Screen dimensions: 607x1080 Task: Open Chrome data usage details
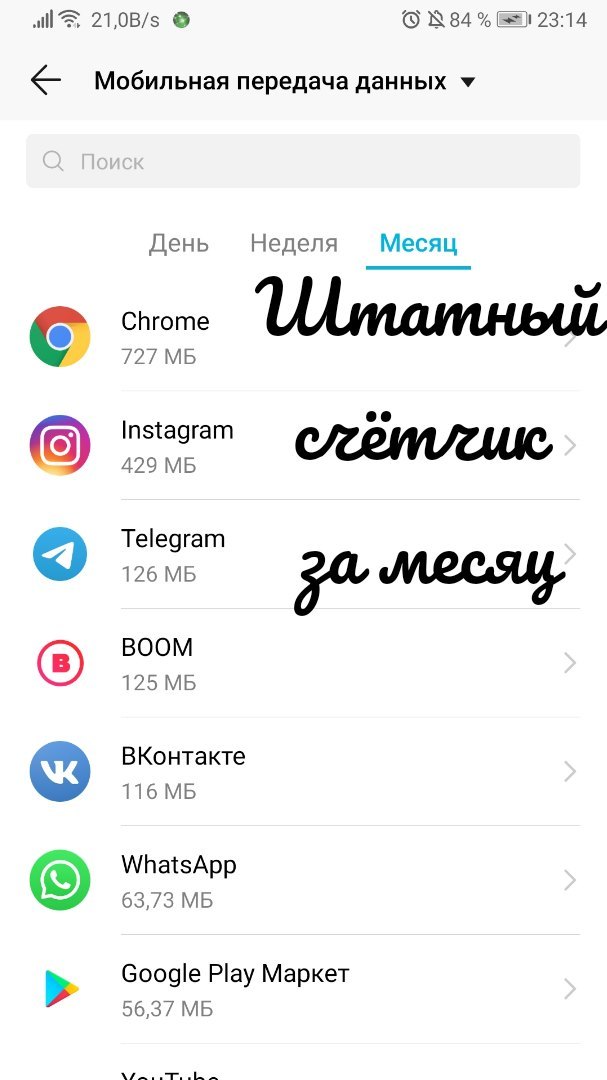(165, 337)
